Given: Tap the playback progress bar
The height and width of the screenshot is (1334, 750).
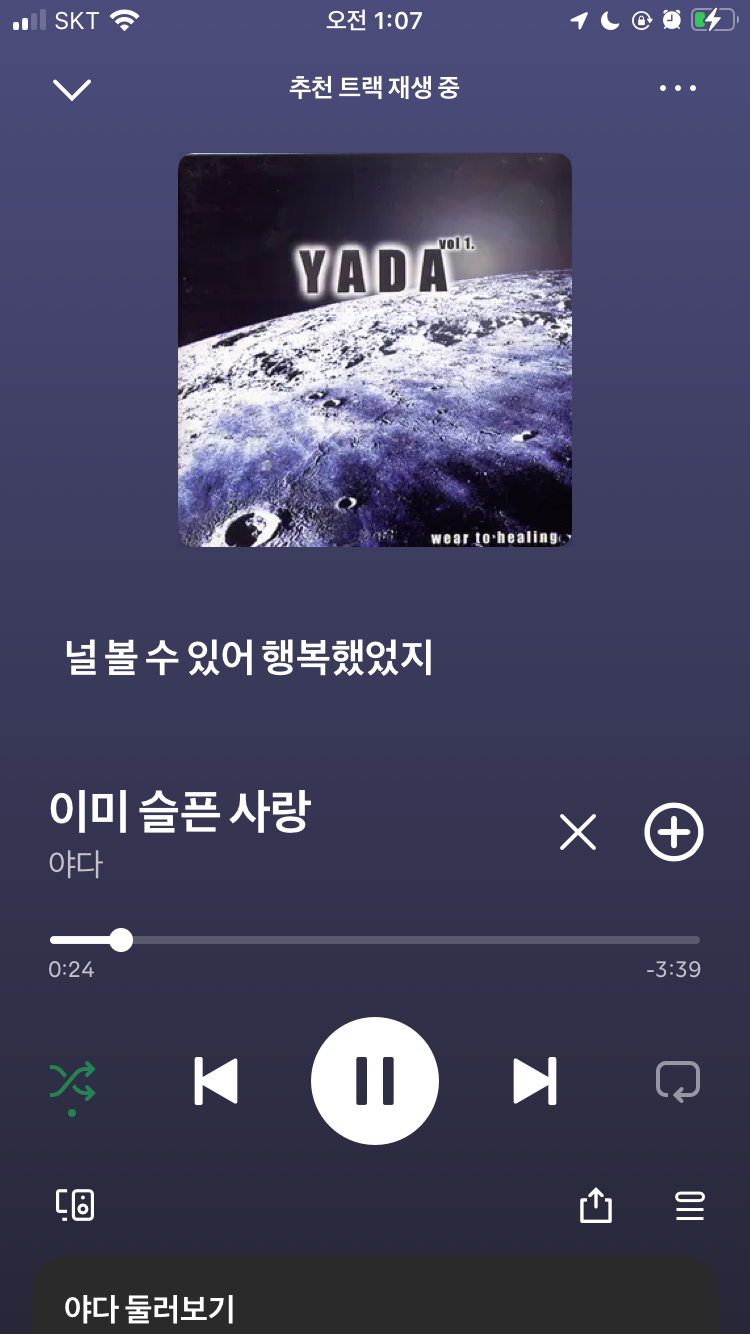Looking at the screenshot, I should [375, 940].
